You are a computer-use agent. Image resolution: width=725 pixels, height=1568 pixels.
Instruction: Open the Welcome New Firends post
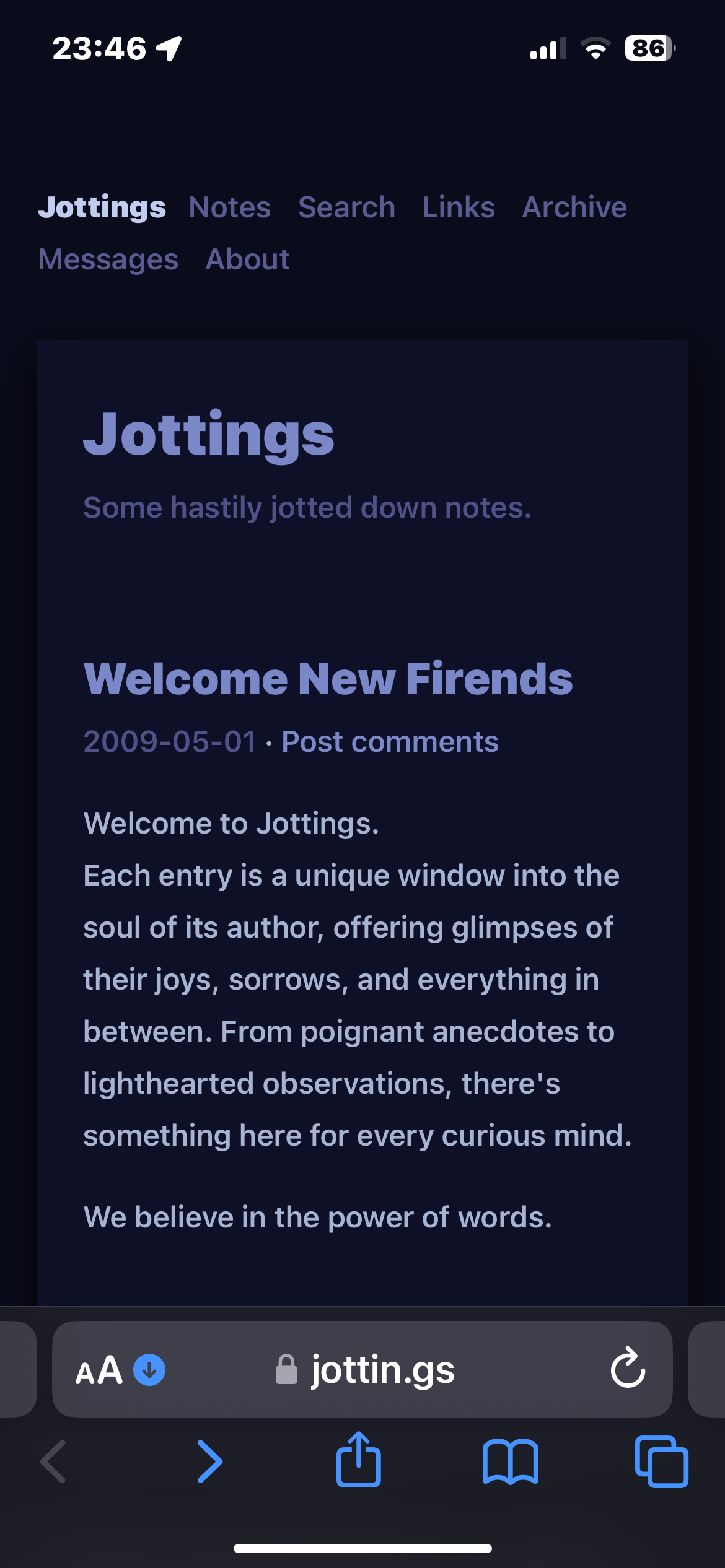click(328, 679)
